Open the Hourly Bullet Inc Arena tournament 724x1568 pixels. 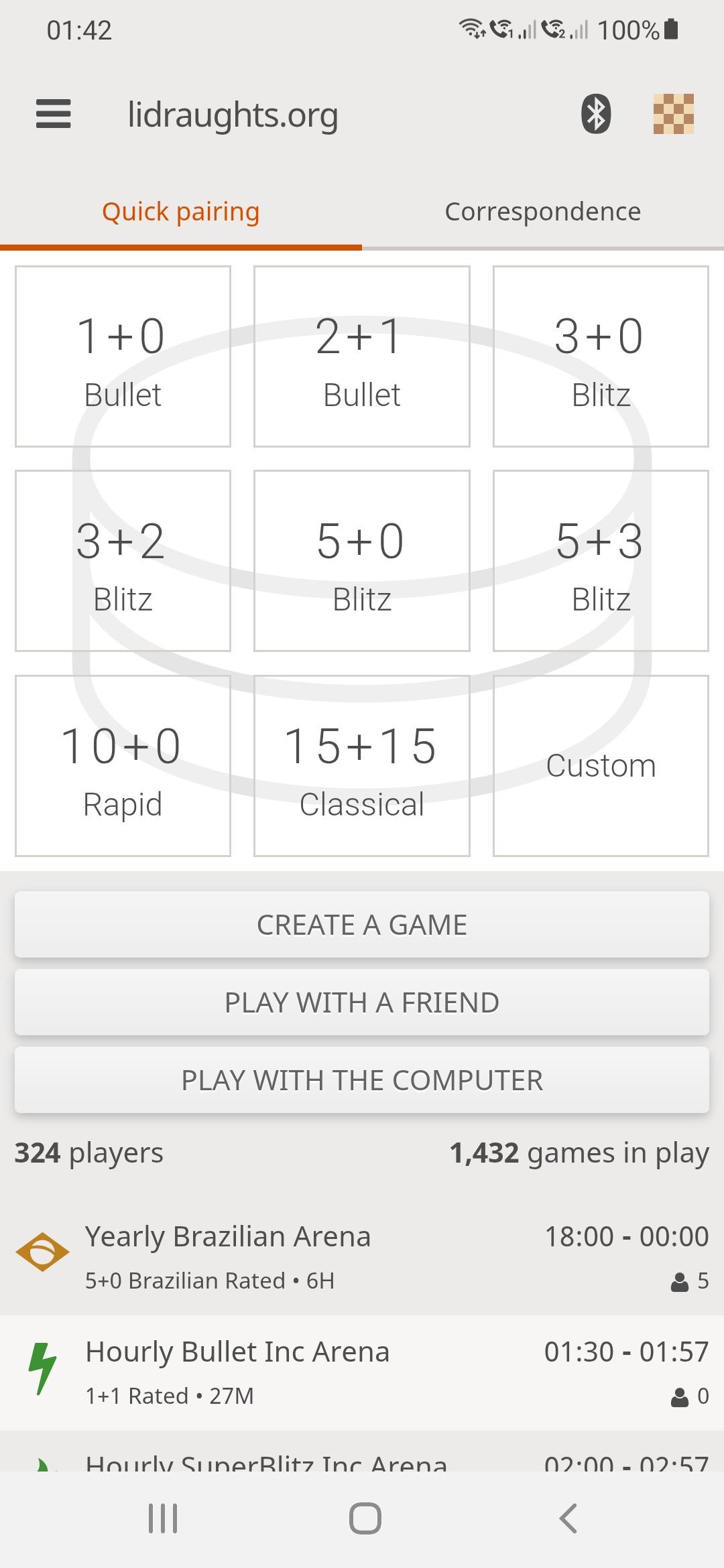[362, 1372]
